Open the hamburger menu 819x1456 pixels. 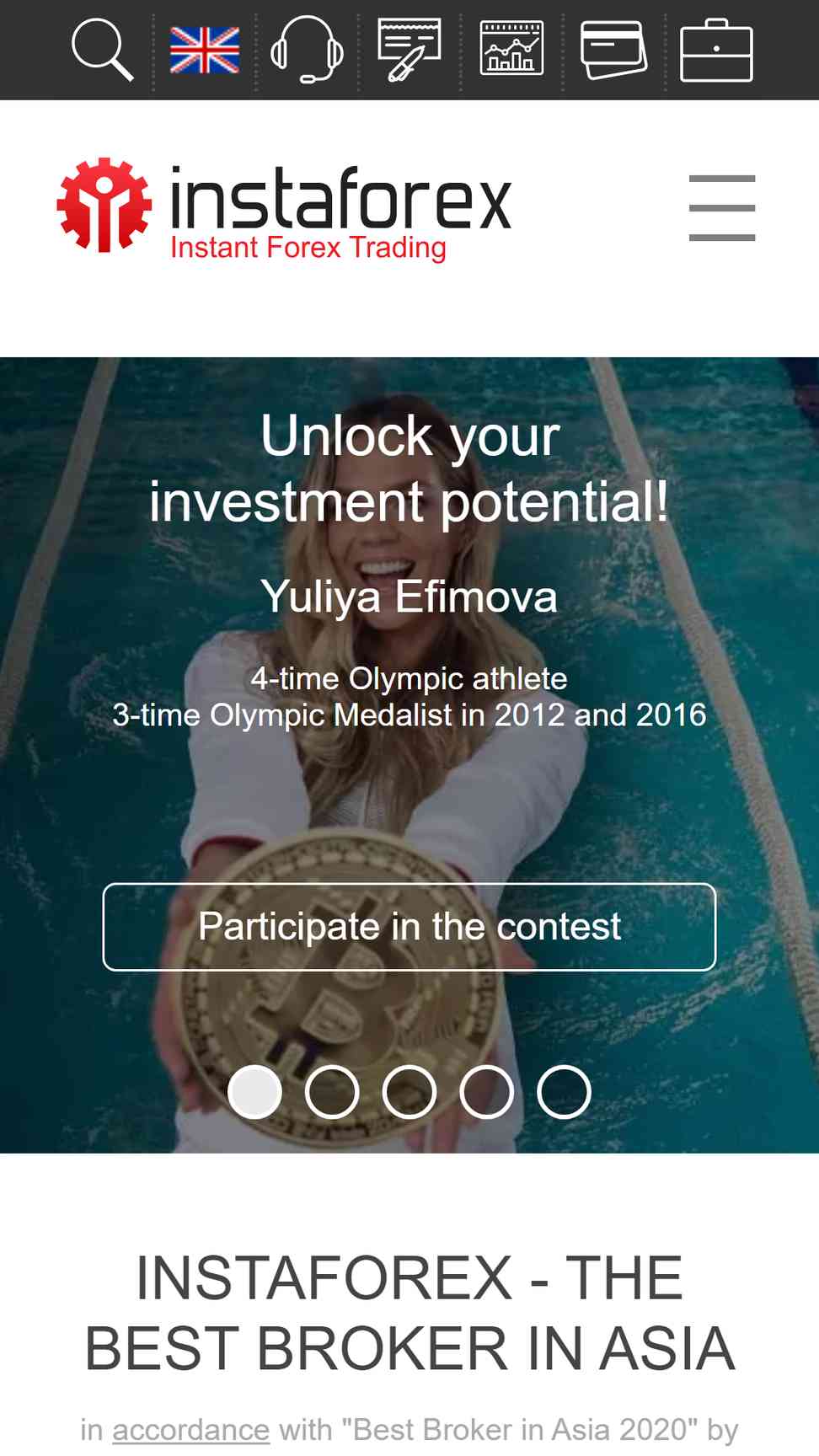(722, 208)
